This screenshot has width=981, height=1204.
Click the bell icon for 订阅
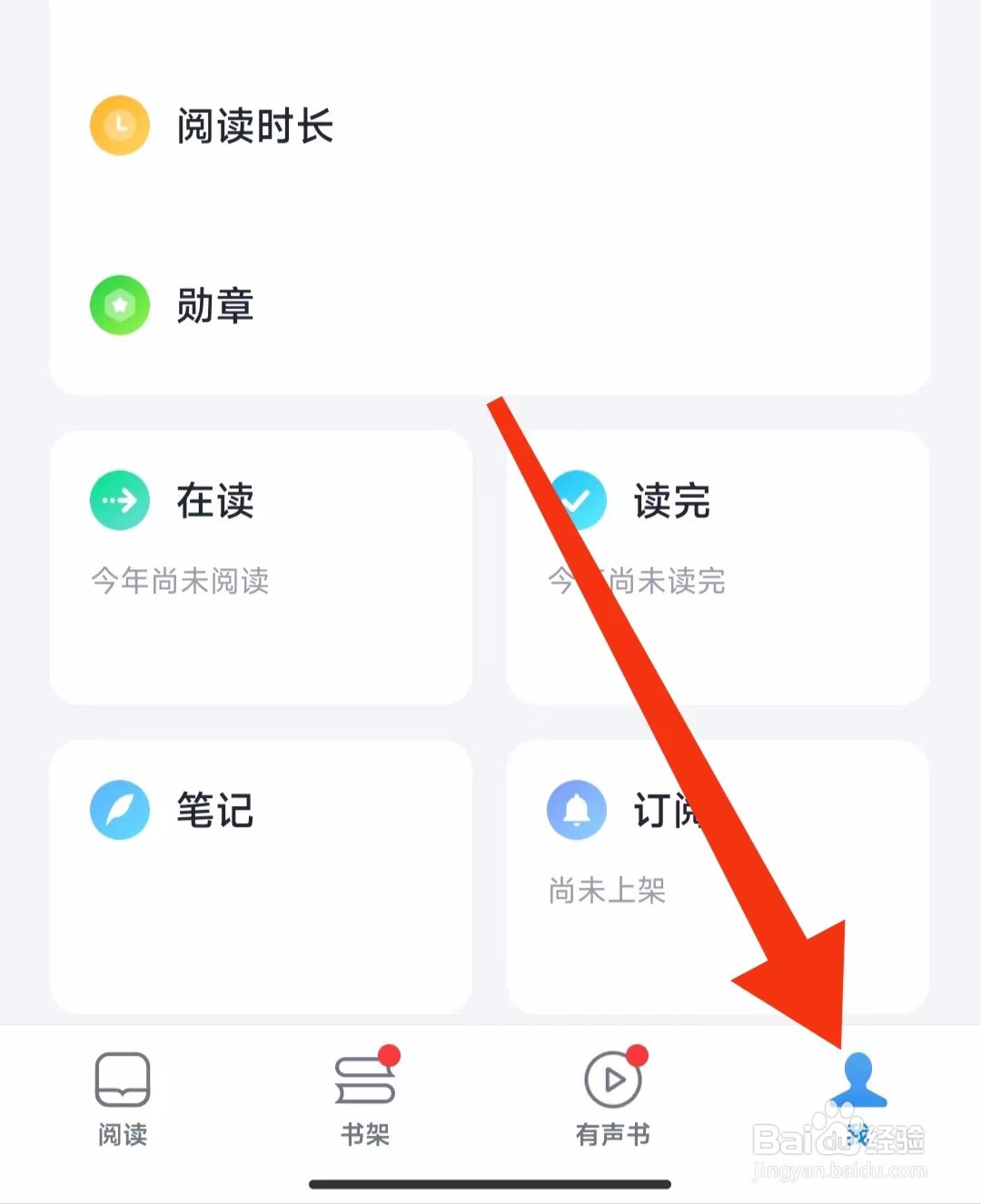click(x=578, y=810)
